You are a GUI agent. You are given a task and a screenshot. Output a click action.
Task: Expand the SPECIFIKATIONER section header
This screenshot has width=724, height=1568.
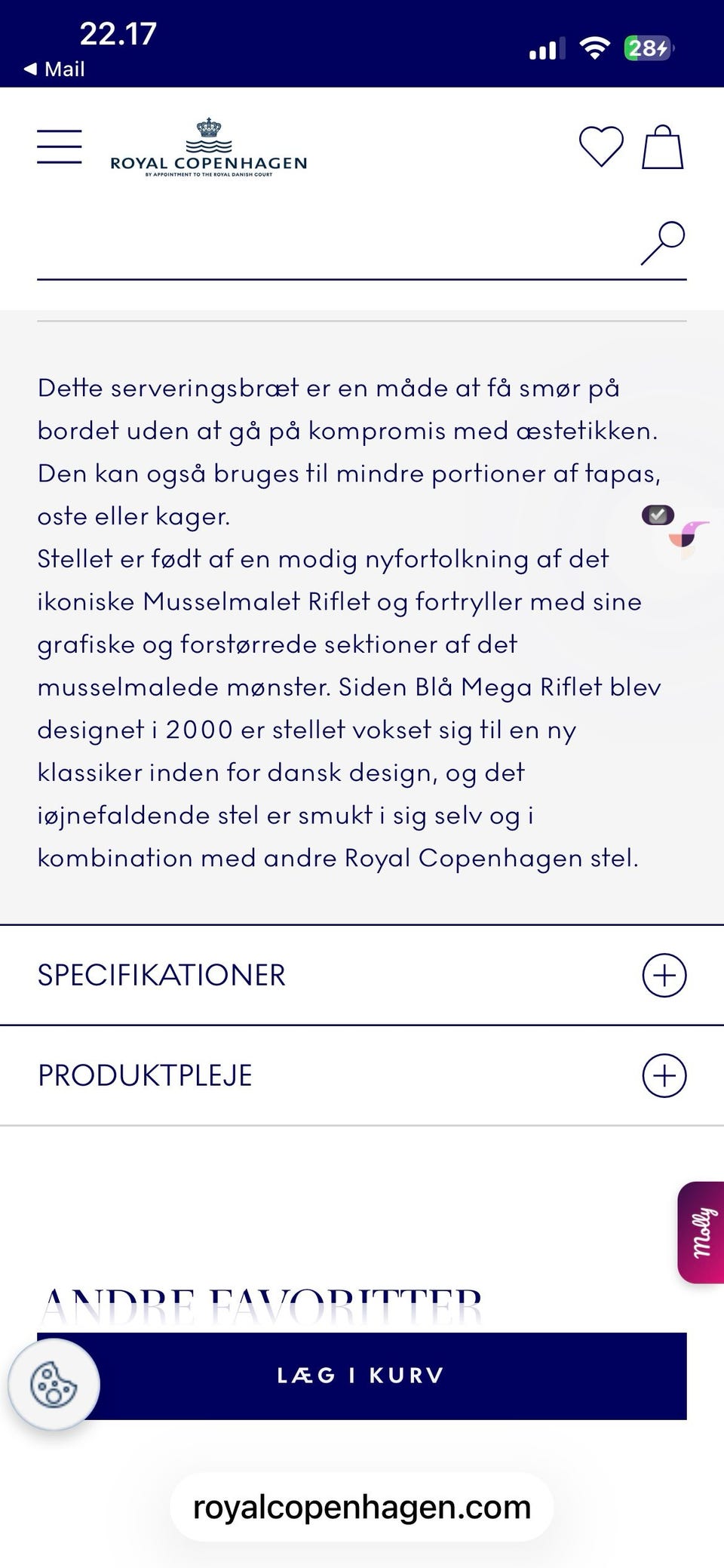(x=161, y=975)
